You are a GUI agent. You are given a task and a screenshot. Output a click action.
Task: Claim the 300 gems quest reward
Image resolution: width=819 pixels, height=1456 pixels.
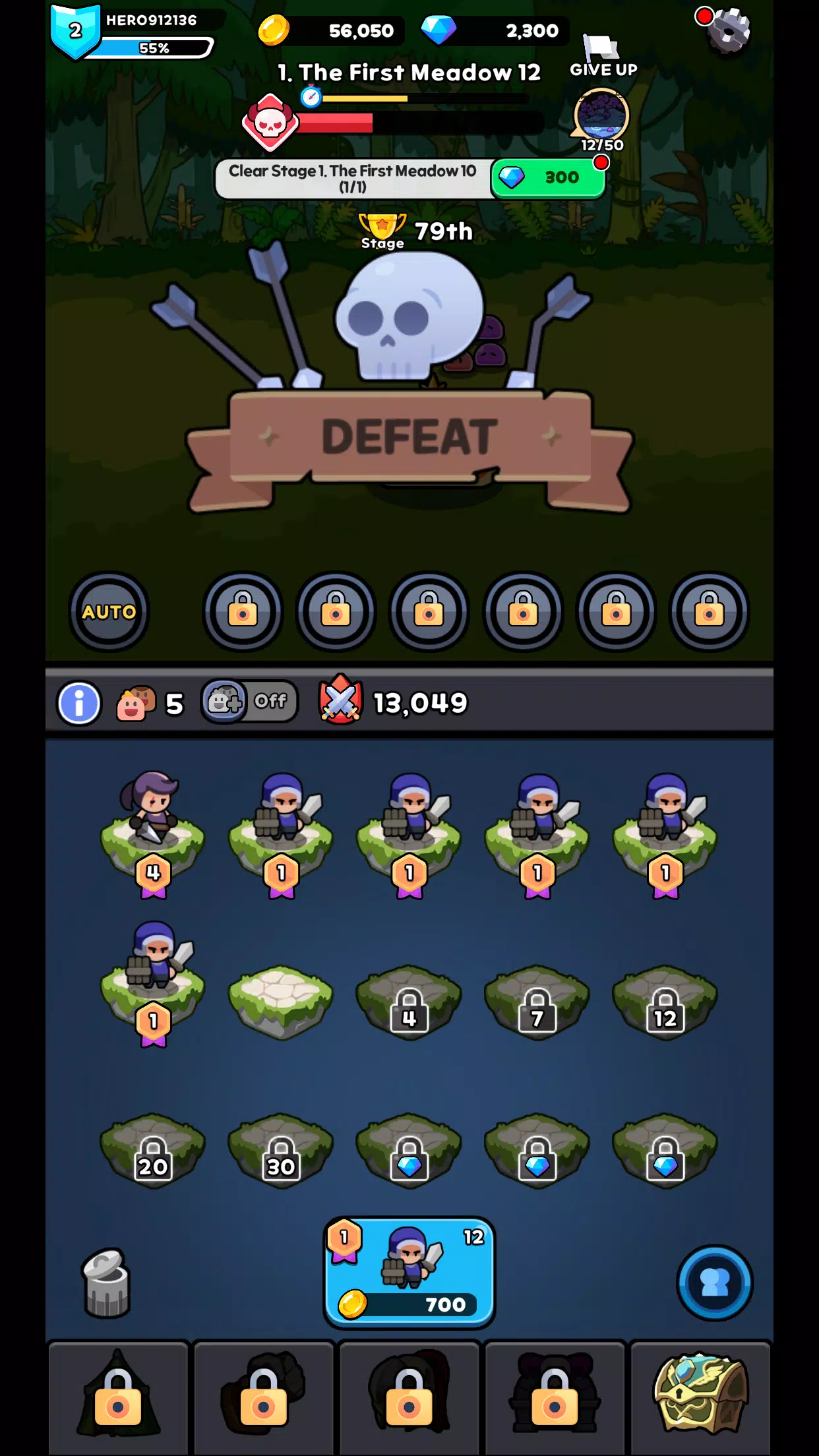click(x=548, y=178)
